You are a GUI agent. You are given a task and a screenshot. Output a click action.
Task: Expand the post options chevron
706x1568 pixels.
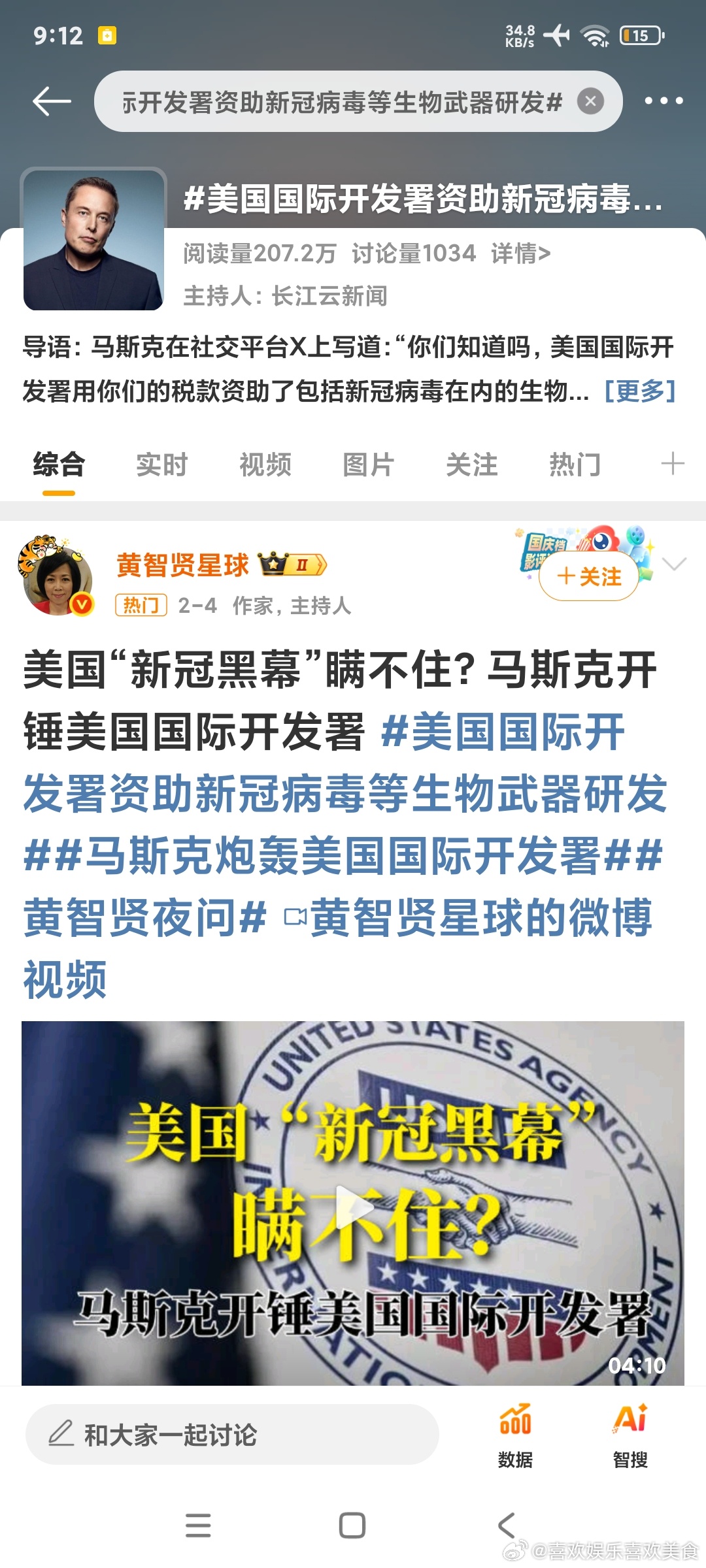tap(674, 564)
